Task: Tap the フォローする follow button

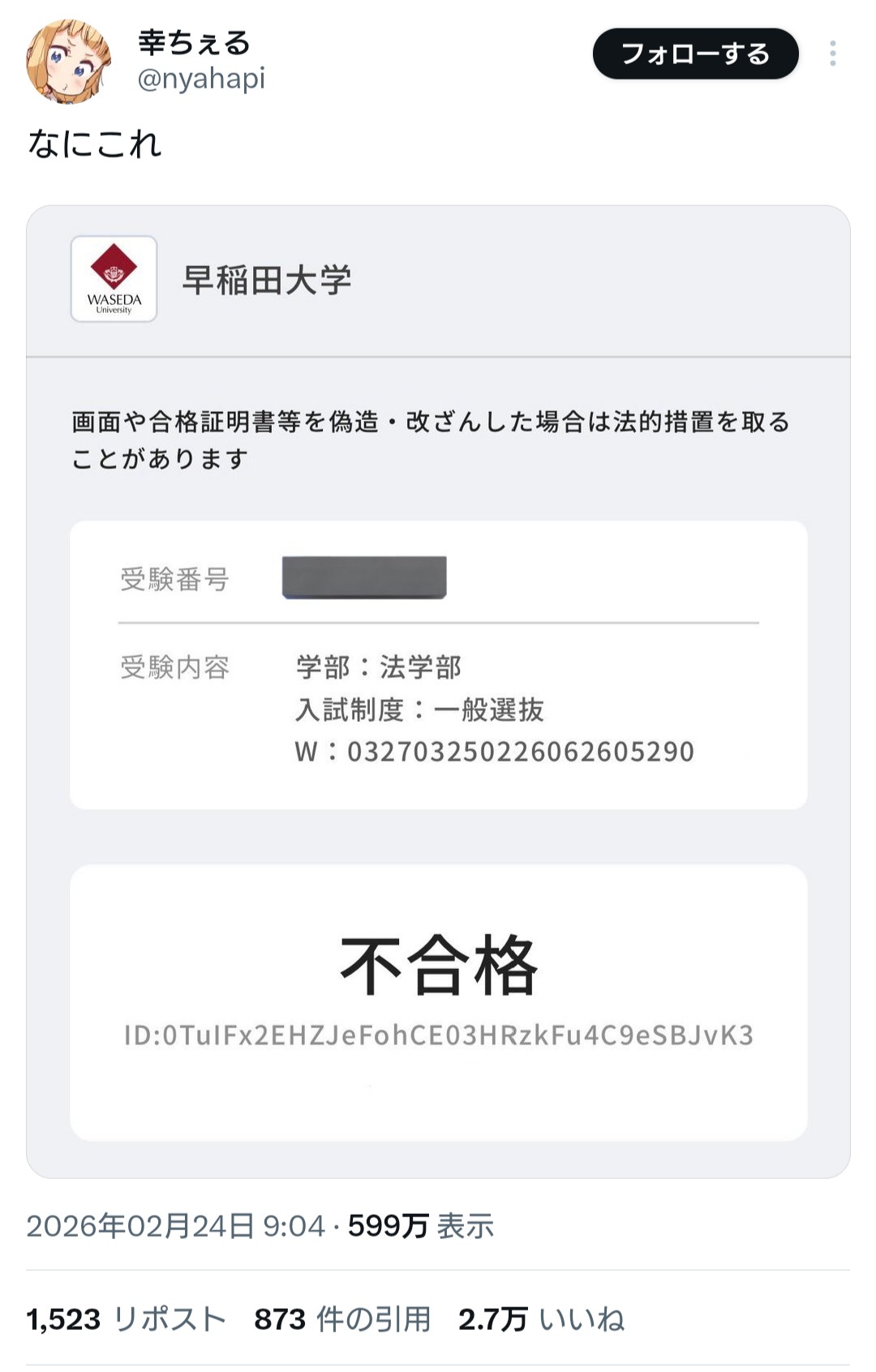Action: pyautogui.click(x=695, y=54)
